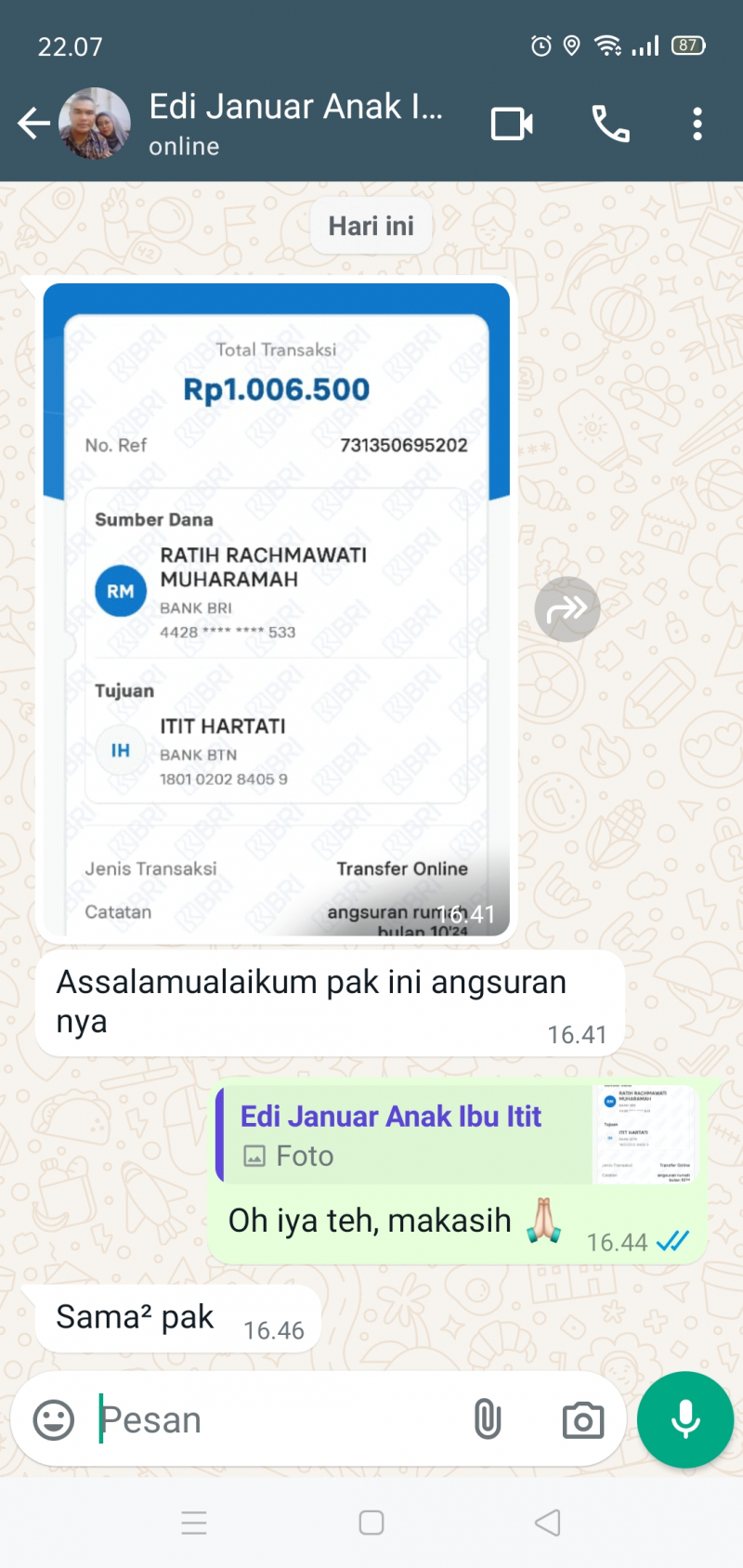The image size is (743, 1568).
Task: Start a video call with Edi Januar
Action: click(x=512, y=124)
